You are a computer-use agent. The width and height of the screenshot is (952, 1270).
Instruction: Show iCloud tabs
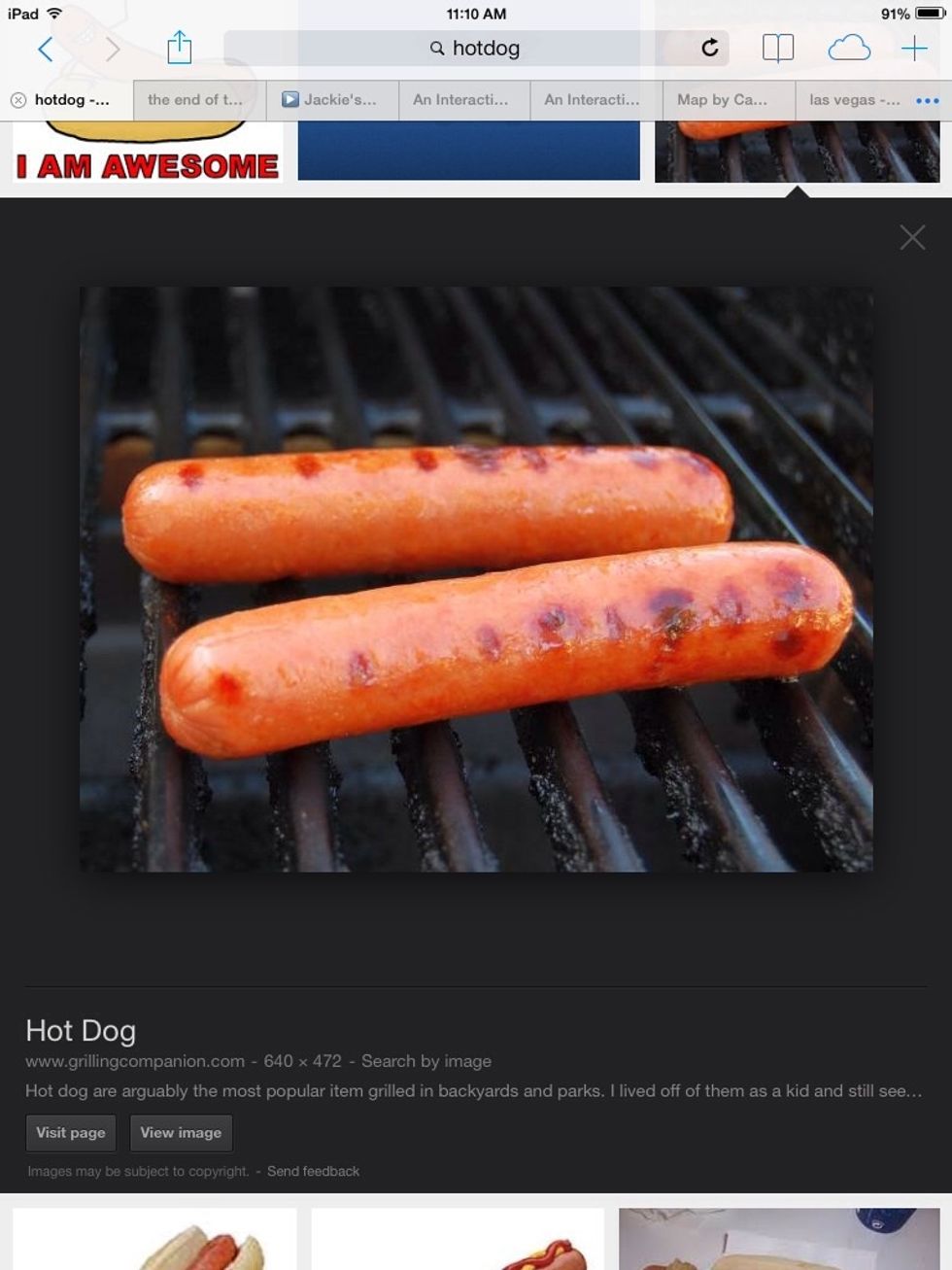tap(848, 48)
